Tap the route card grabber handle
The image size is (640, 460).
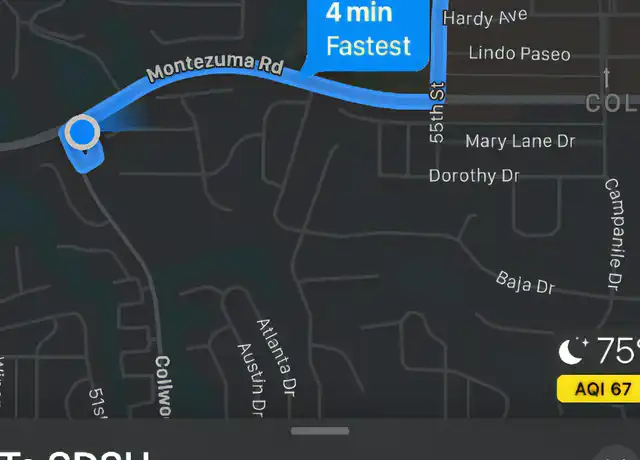coord(320,431)
